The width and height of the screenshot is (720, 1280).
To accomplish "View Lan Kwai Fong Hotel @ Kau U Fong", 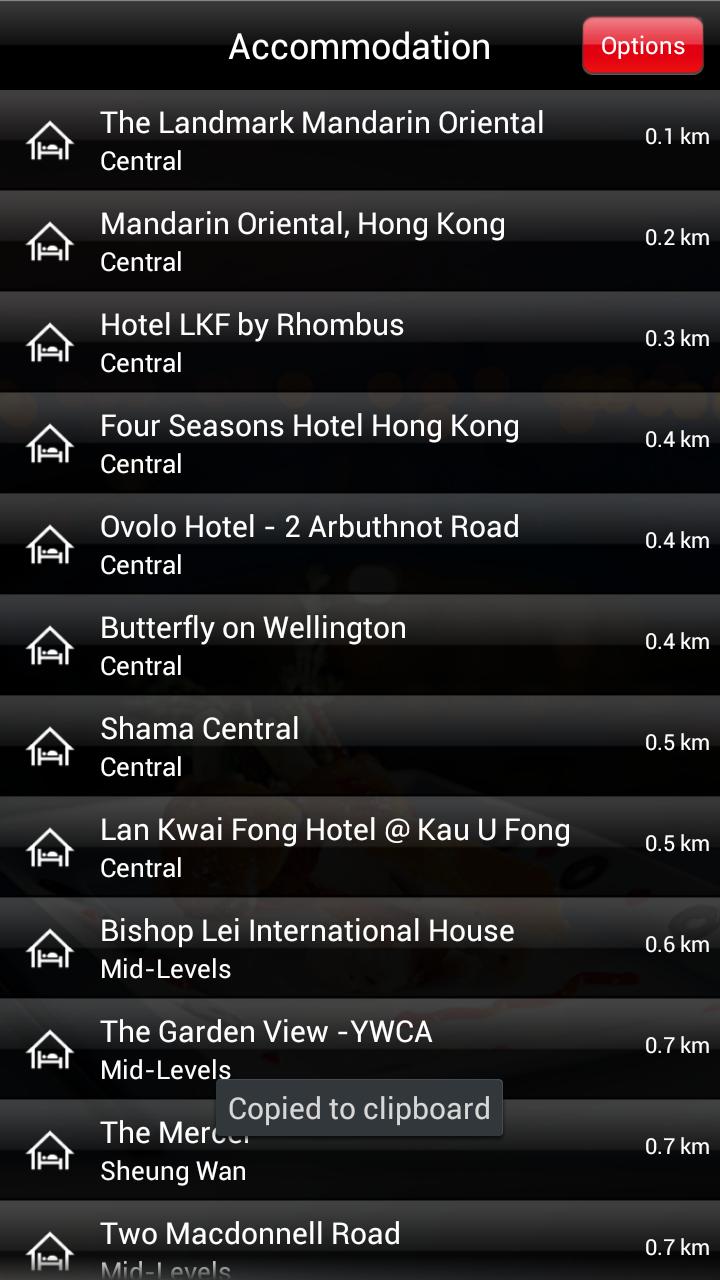I will click(360, 847).
